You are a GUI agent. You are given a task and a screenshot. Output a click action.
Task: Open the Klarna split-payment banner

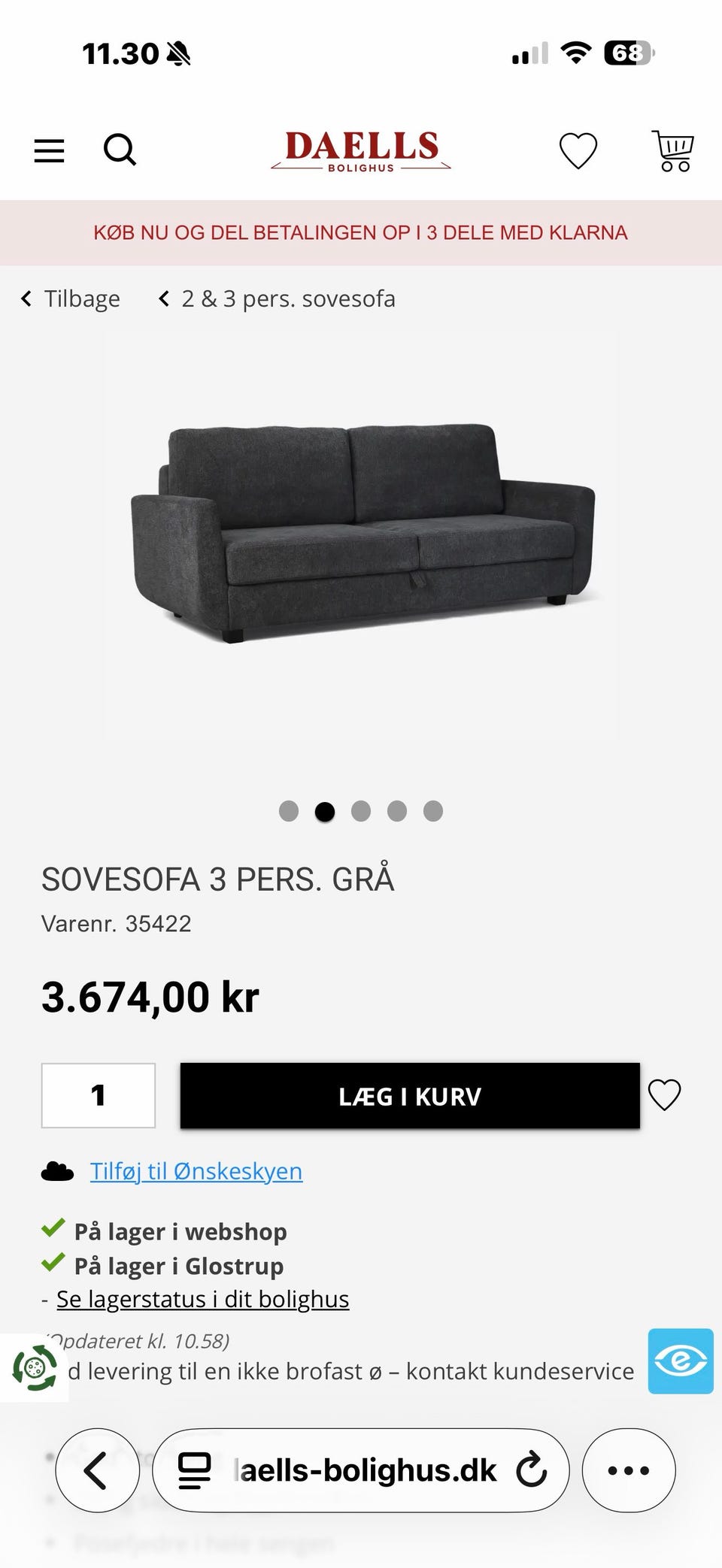(361, 233)
